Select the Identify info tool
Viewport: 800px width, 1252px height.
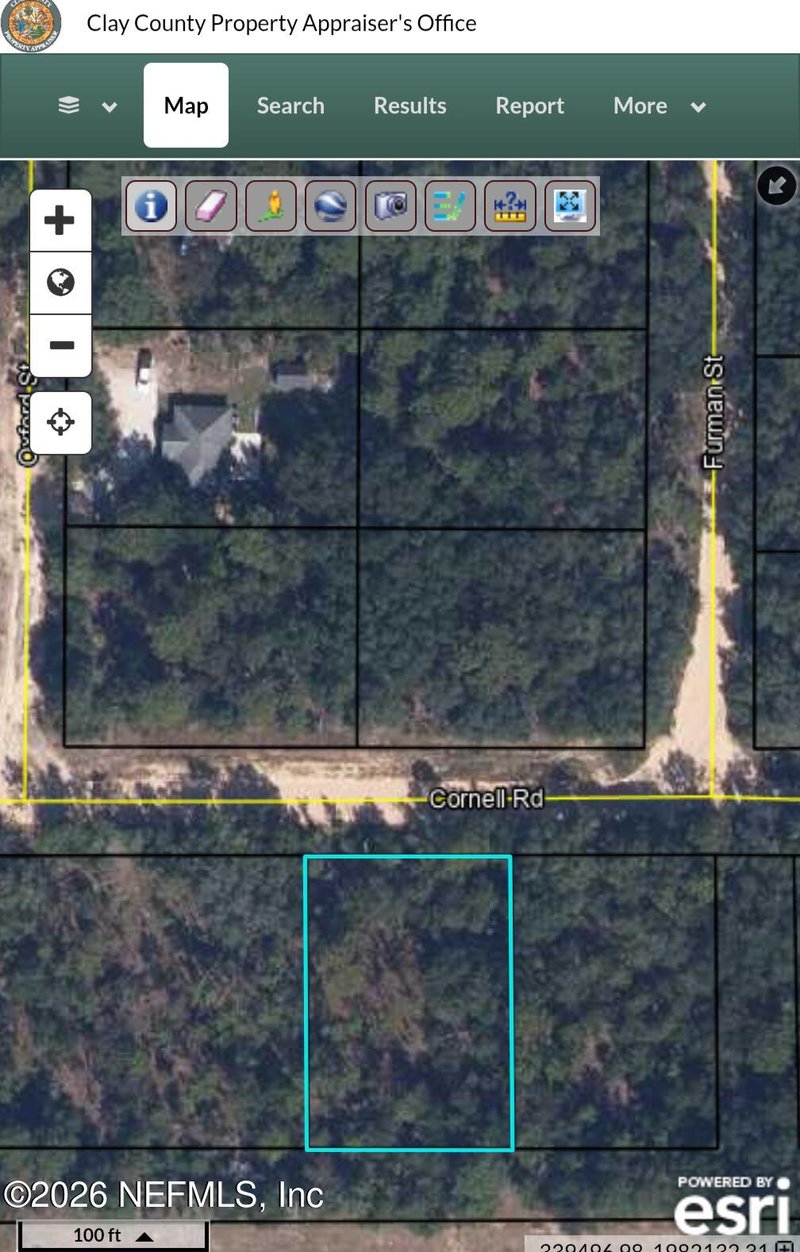coord(151,205)
